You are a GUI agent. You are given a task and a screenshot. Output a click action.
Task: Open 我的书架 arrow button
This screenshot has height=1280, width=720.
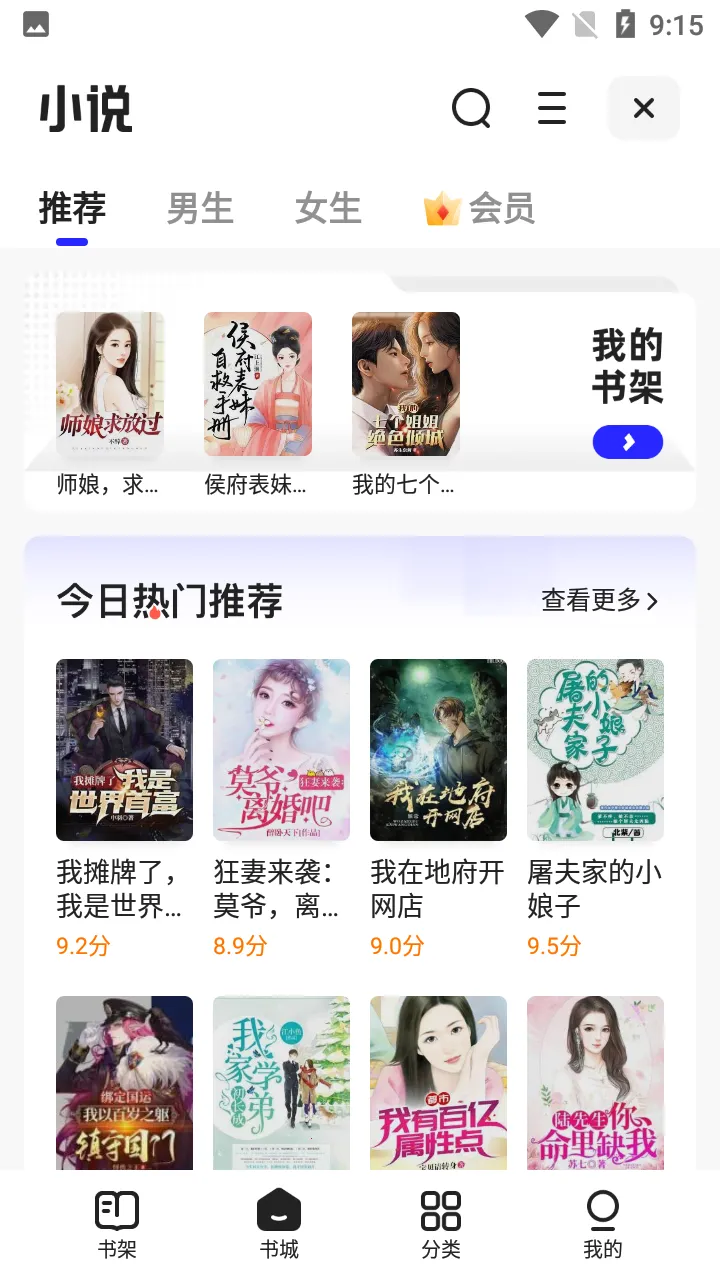point(628,442)
